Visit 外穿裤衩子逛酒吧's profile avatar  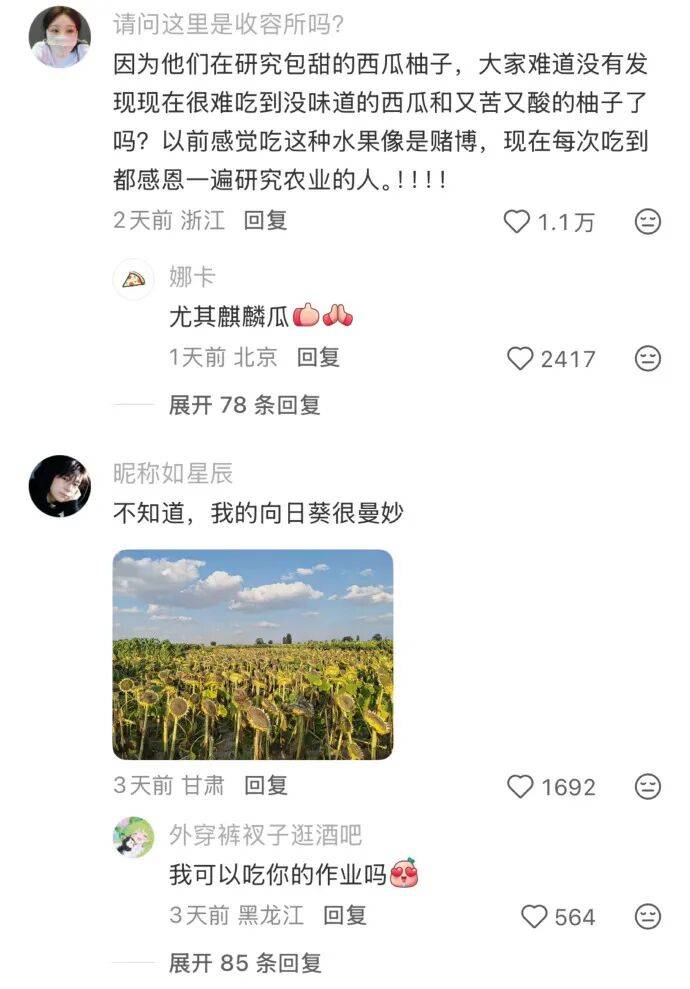pos(134,837)
